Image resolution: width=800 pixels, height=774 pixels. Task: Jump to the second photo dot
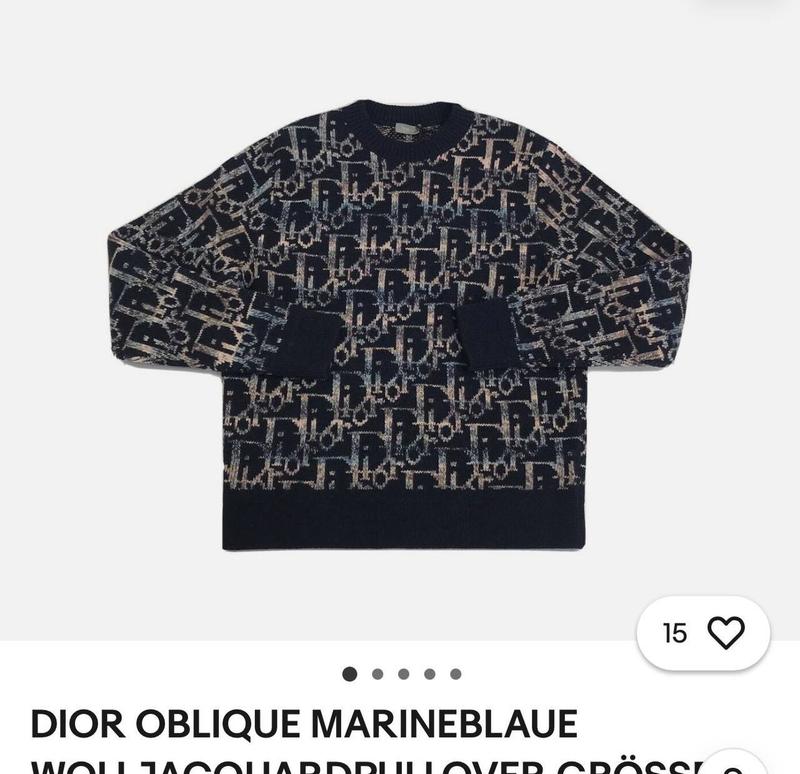pos(378,674)
